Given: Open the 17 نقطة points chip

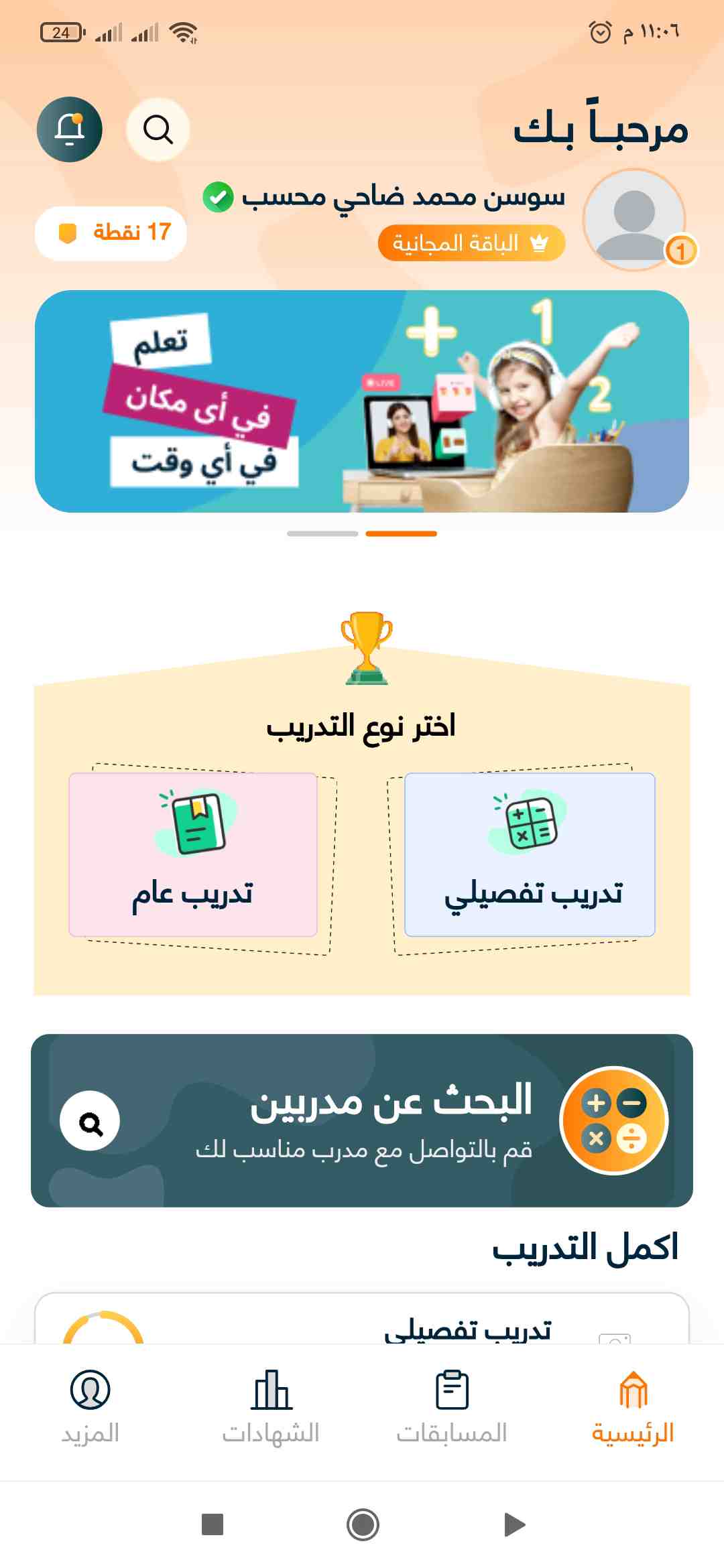Looking at the screenshot, I should [x=111, y=233].
